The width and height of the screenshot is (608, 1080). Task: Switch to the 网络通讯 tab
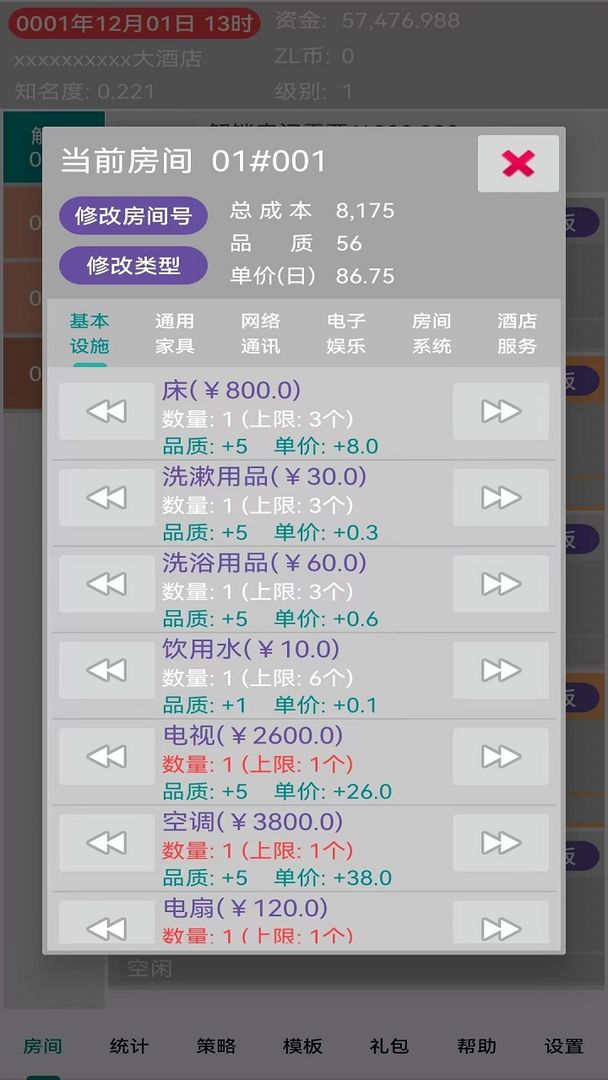(x=261, y=333)
